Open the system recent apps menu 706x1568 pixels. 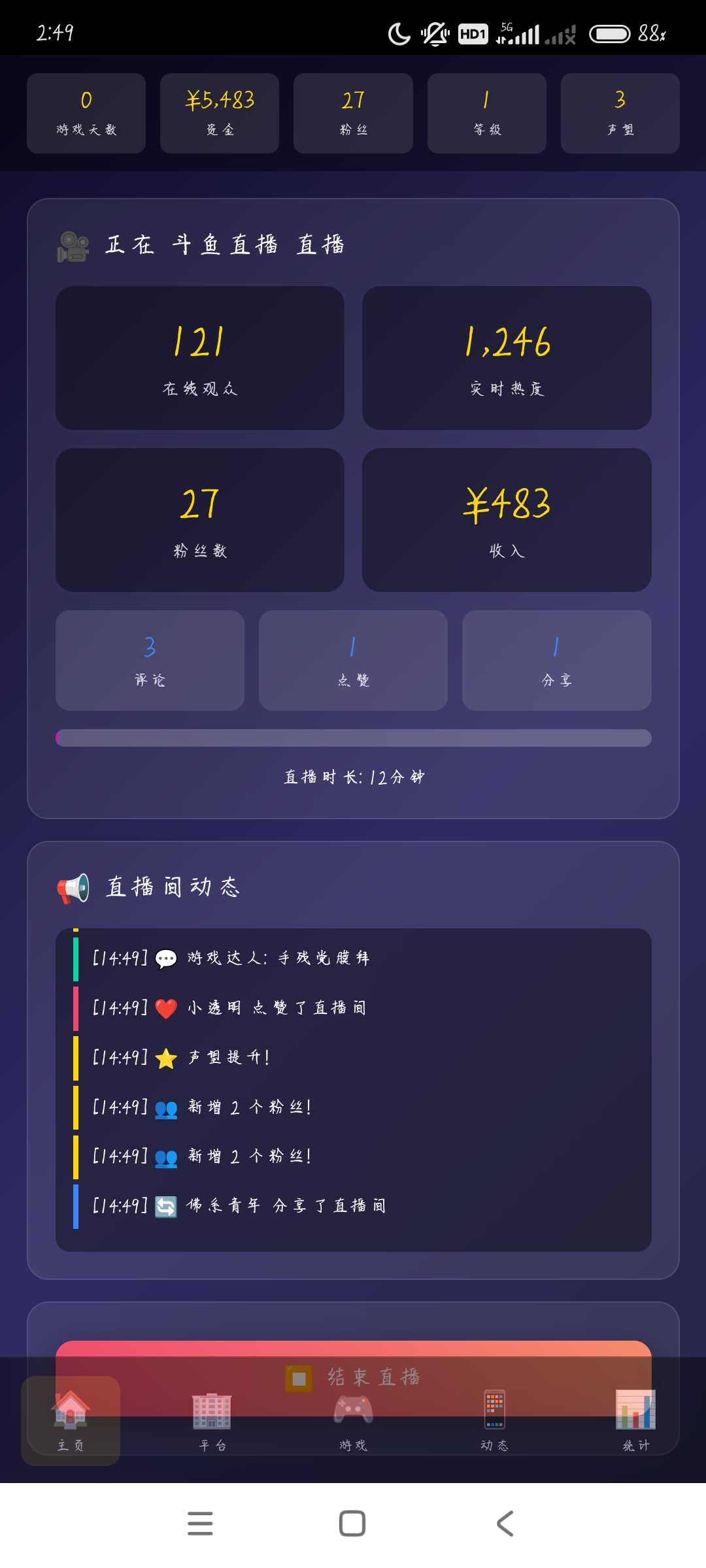coord(200,1524)
